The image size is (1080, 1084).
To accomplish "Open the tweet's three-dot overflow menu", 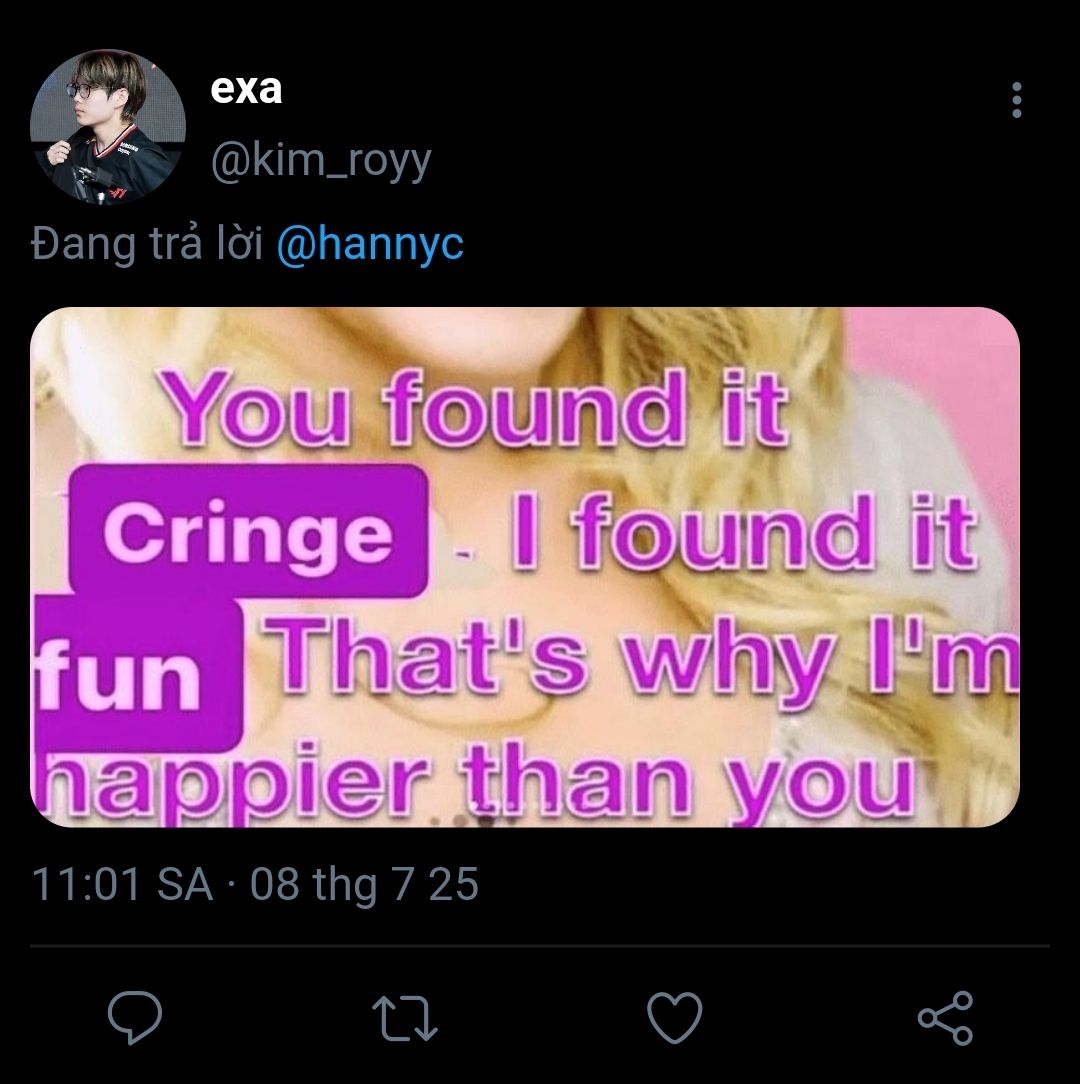I will tap(1016, 100).
